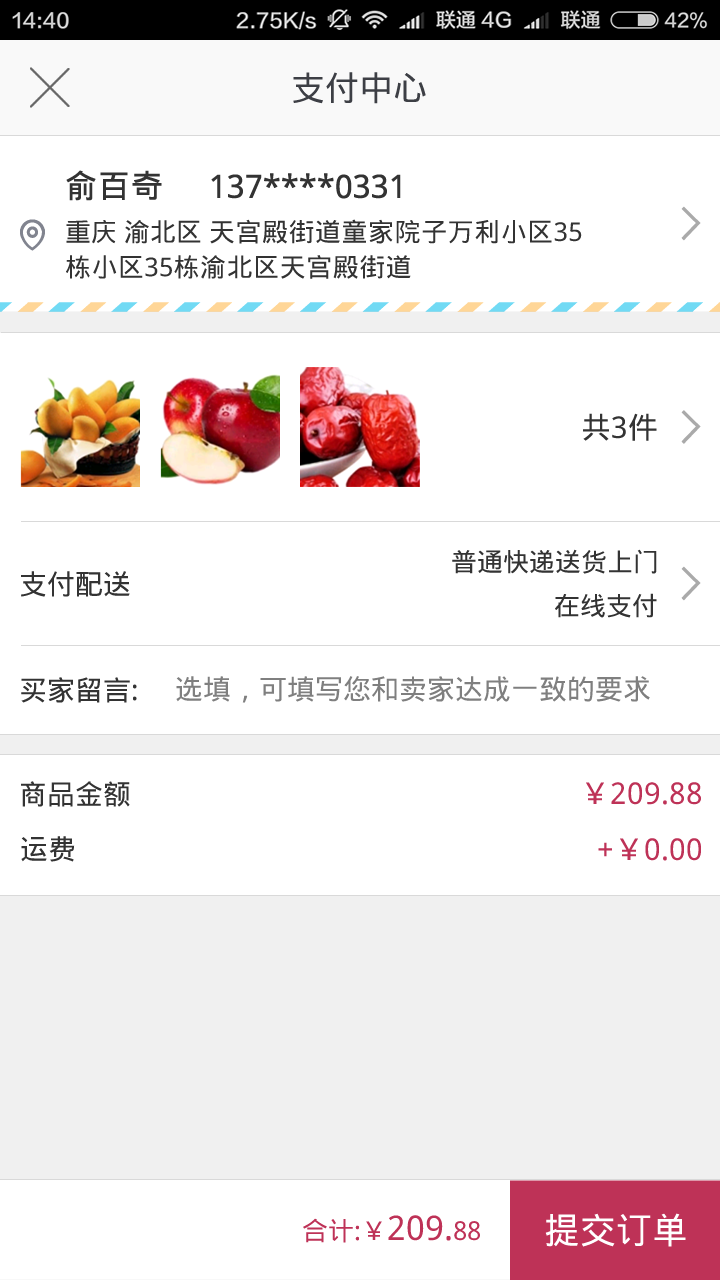Open the delivery address for 俞百奇

click(360, 225)
